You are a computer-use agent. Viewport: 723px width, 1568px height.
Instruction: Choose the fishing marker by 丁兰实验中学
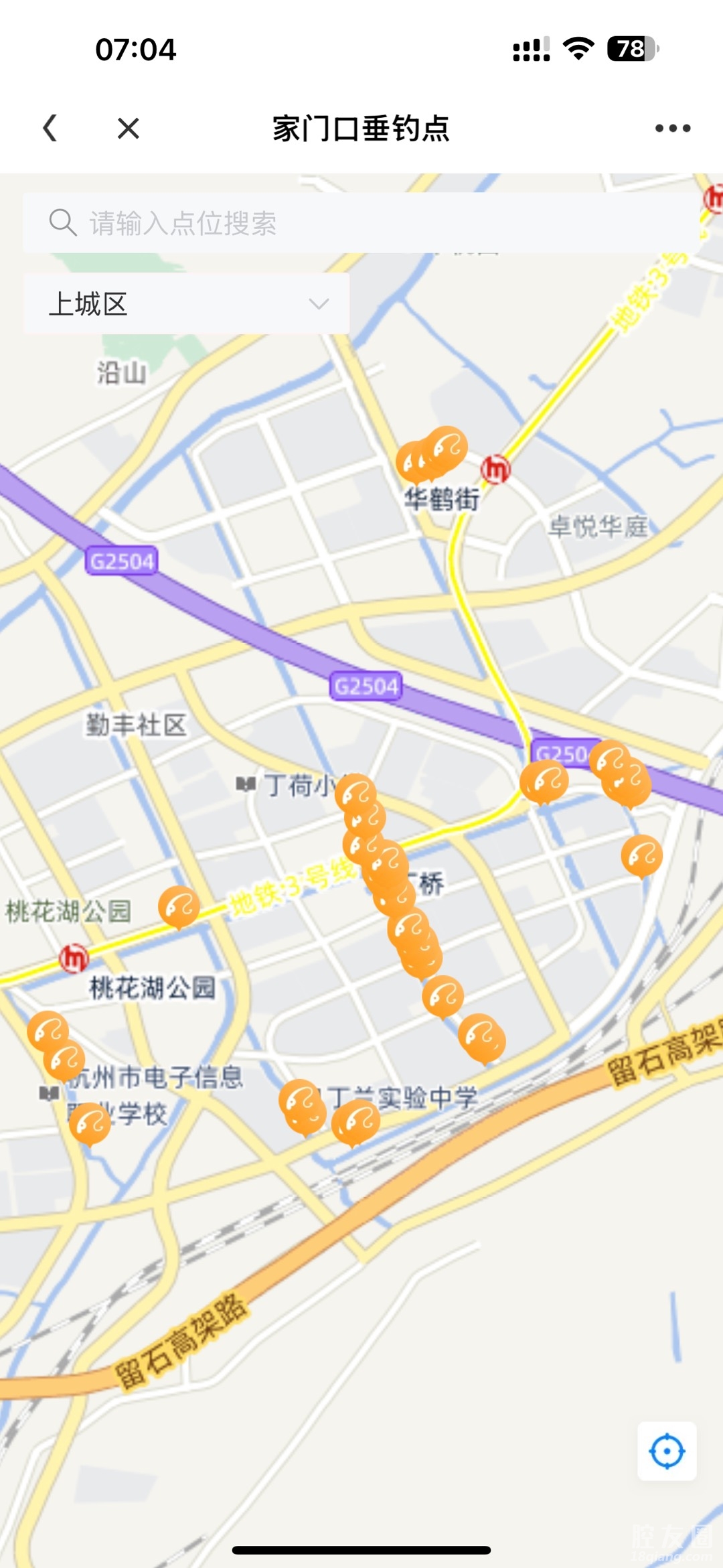pos(356,1122)
